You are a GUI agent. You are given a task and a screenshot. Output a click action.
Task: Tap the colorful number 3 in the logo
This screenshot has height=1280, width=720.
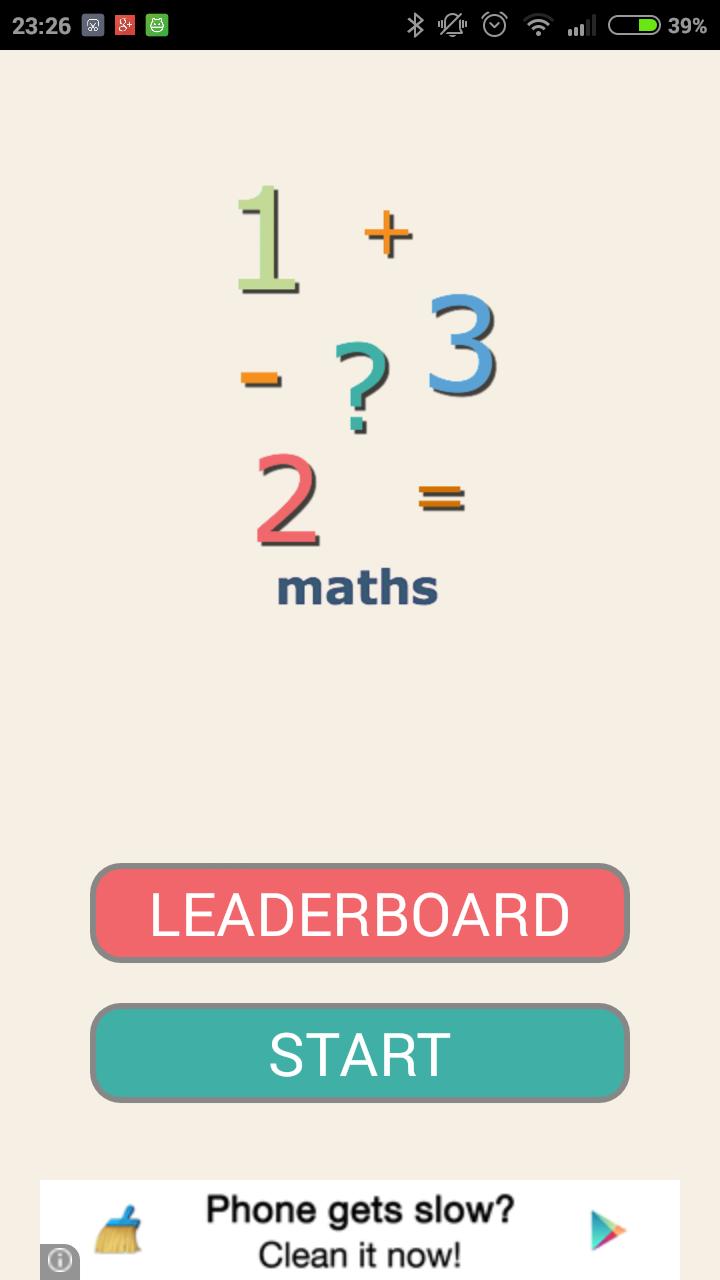pyautogui.click(x=462, y=345)
